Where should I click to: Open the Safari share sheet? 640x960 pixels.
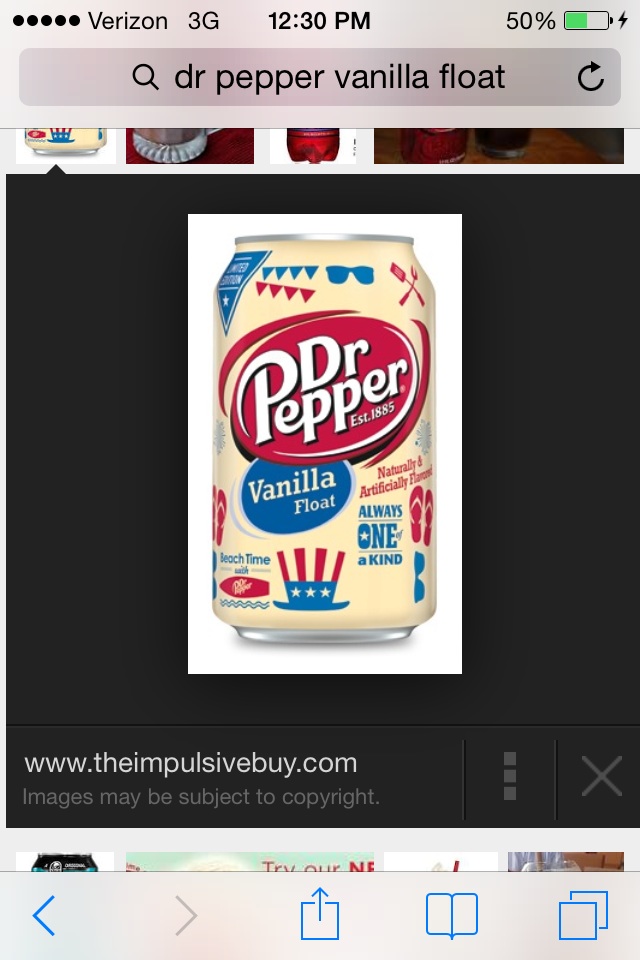pyautogui.click(x=320, y=915)
